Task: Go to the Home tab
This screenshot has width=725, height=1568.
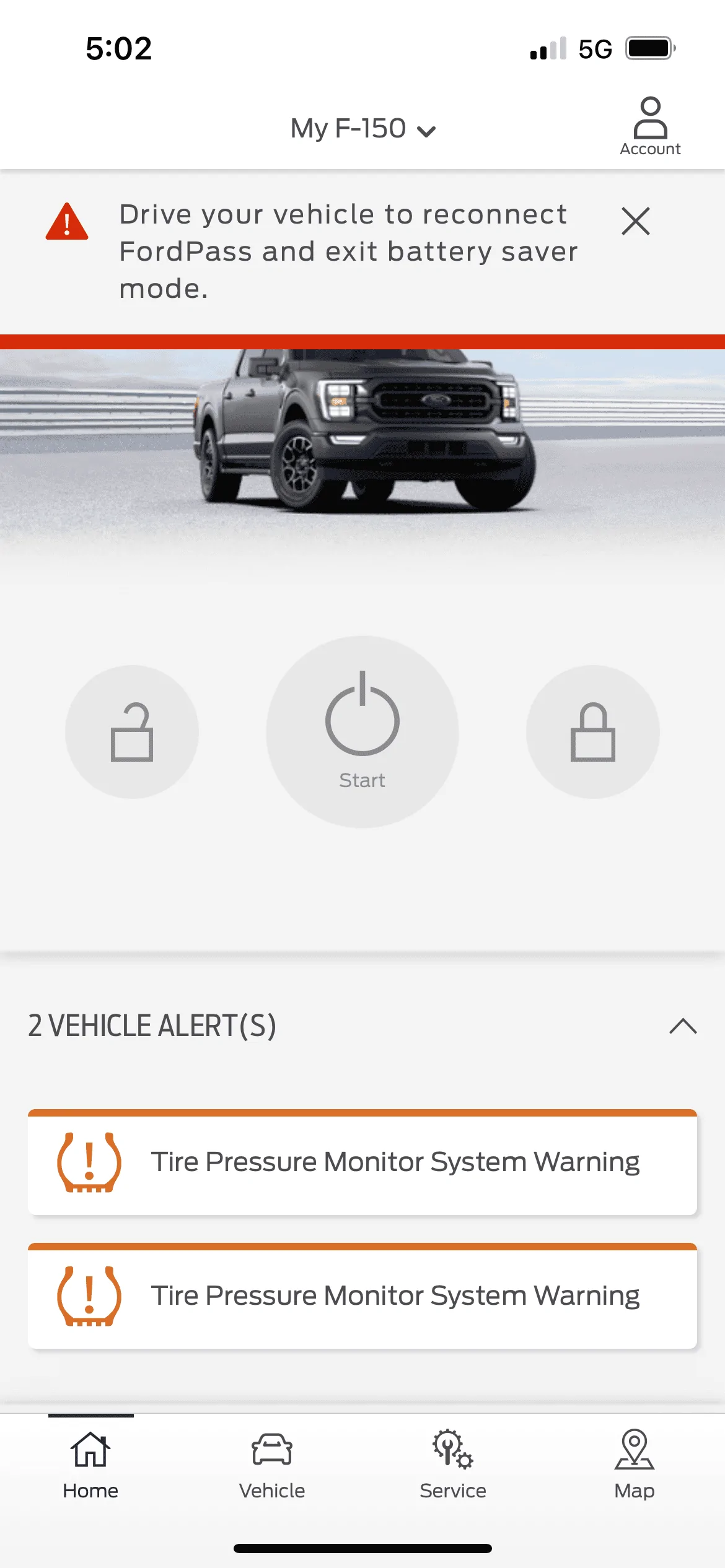Action: [x=90, y=1465]
